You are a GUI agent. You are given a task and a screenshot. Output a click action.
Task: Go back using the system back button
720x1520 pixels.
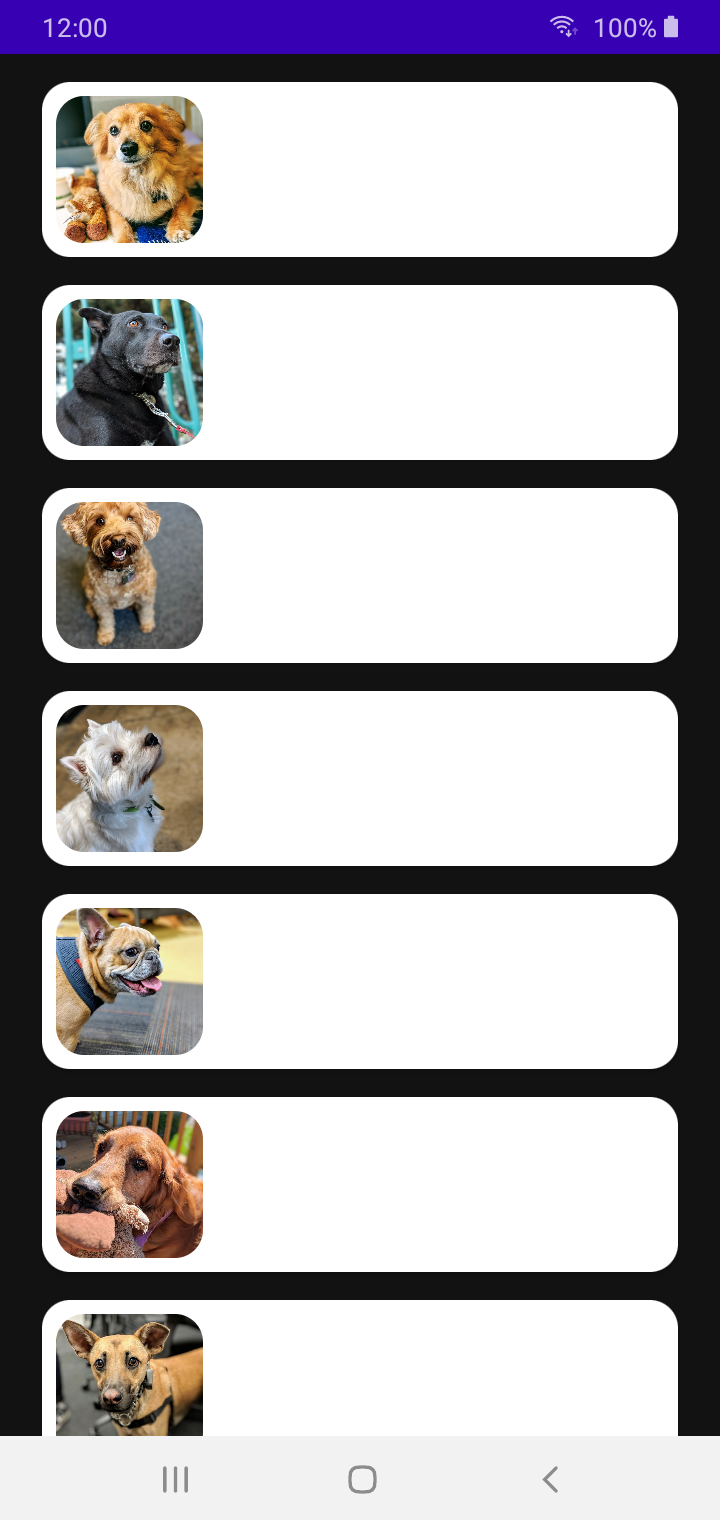tap(549, 1479)
